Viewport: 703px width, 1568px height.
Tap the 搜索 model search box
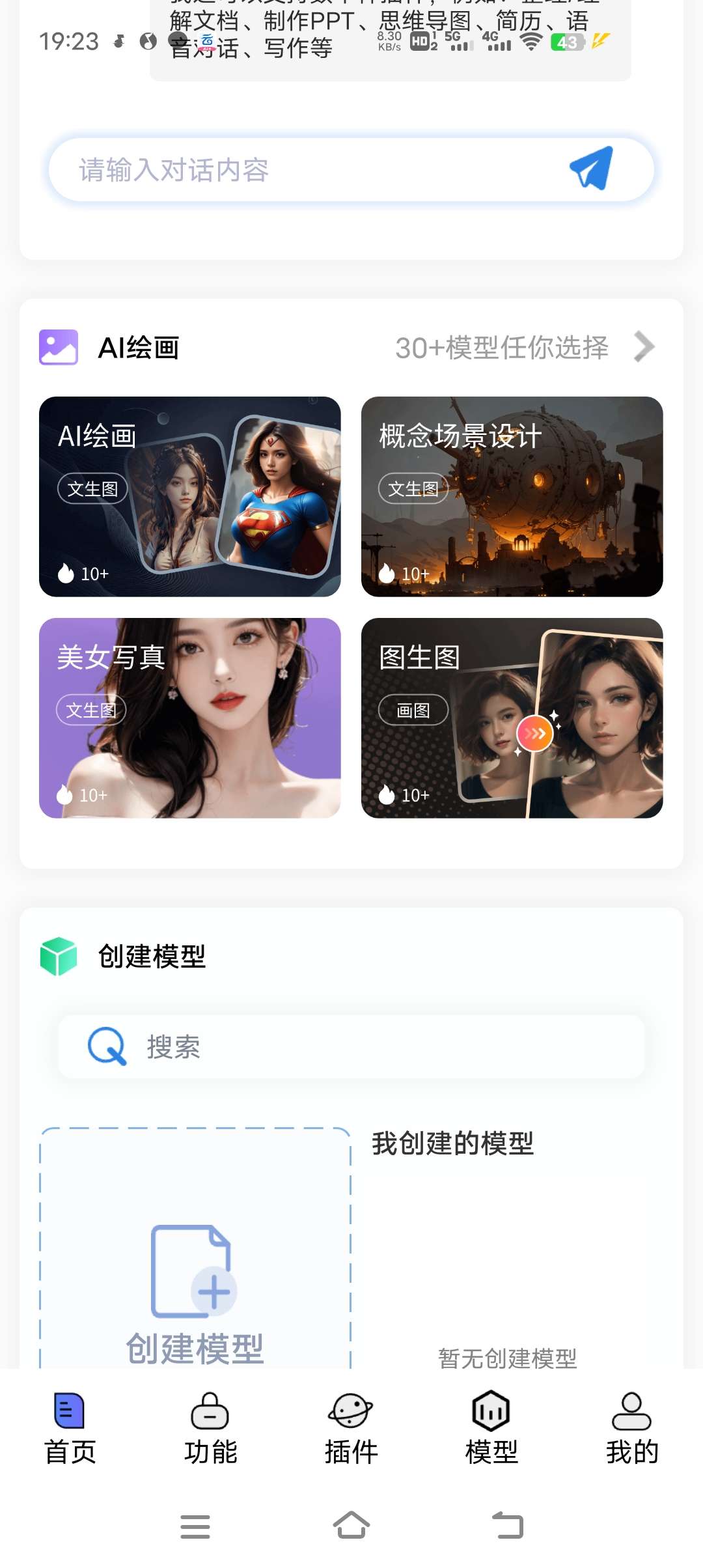point(351,1046)
